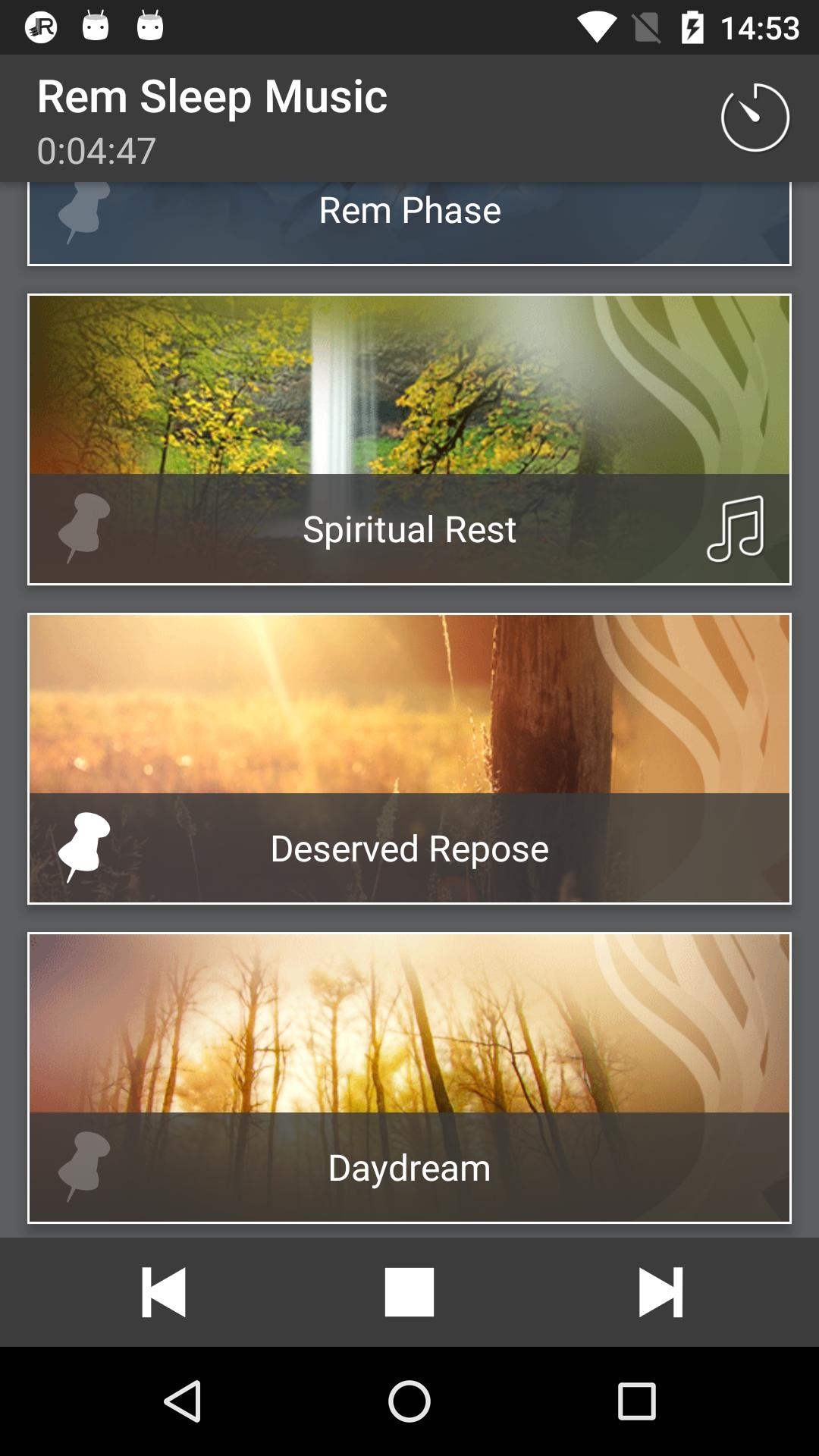Play the Deserved Repose track
819x1456 pixels.
pyautogui.click(x=409, y=758)
